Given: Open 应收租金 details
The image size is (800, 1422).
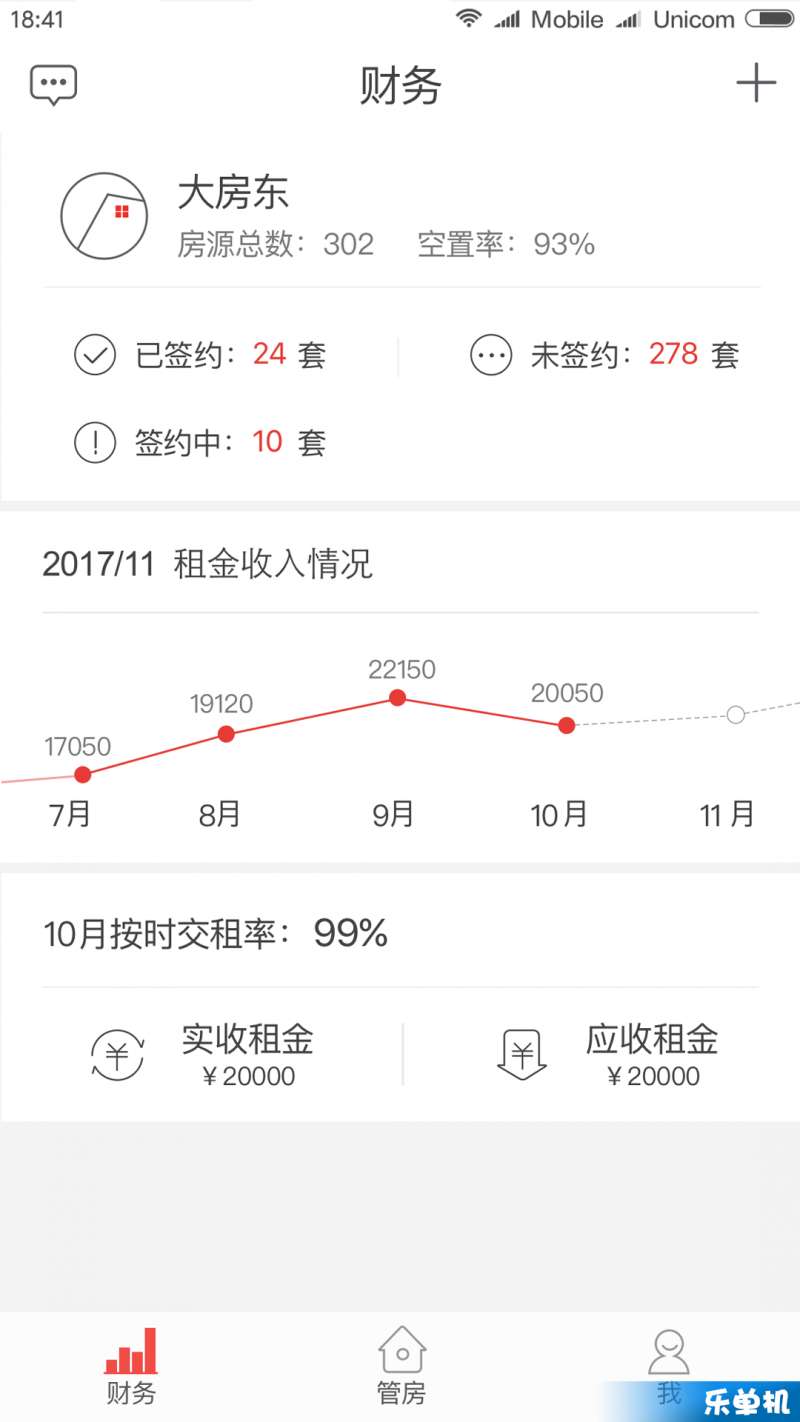Looking at the screenshot, I should pyautogui.click(x=607, y=1055).
